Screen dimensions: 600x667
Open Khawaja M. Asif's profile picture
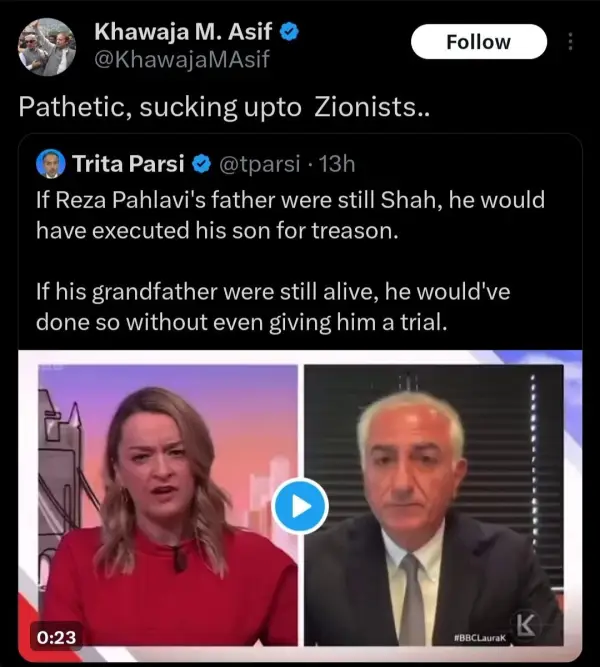[47, 47]
